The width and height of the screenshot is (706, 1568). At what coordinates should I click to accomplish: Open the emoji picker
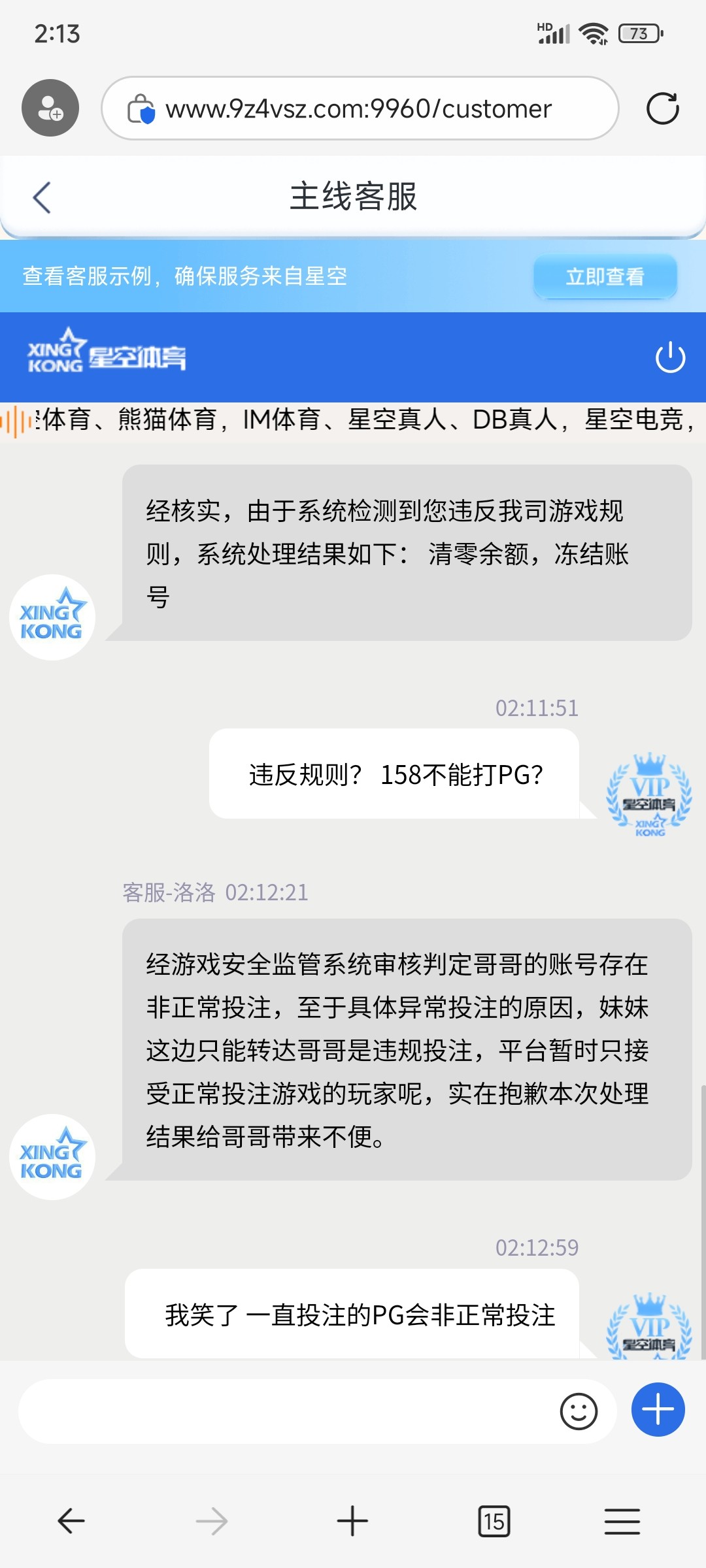[x=579, y=1411]
